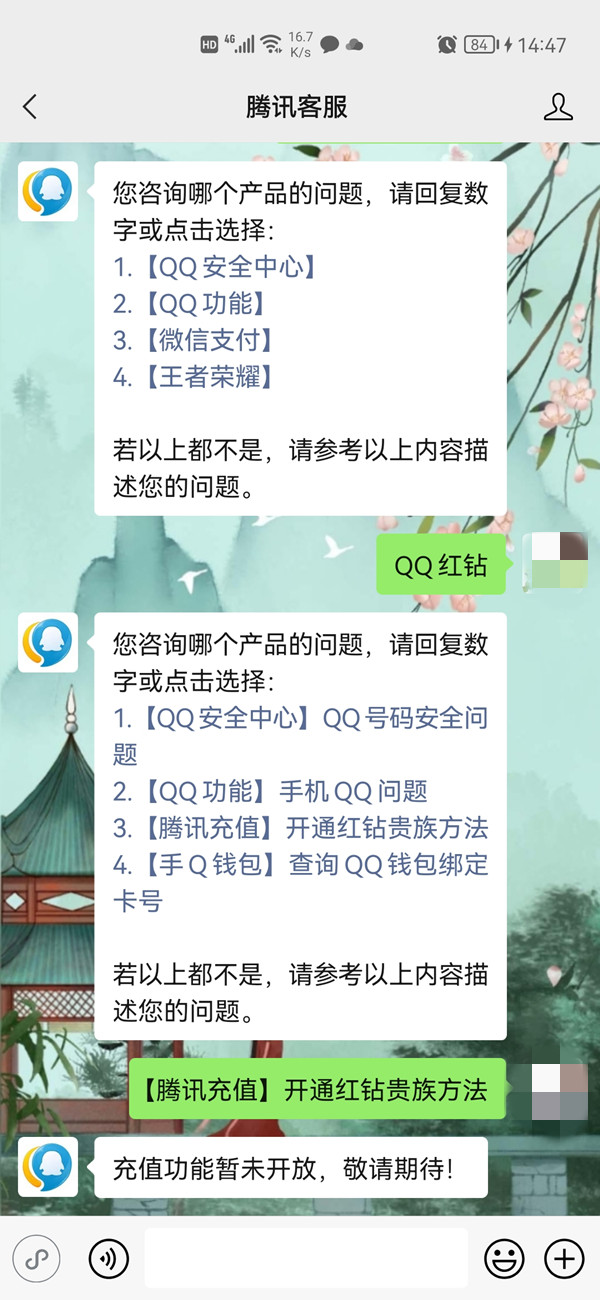This screenshot has height=1300, width=600.
Task: Select 【QQ安全中心】 in first message
Action: (x=215, y=267)
